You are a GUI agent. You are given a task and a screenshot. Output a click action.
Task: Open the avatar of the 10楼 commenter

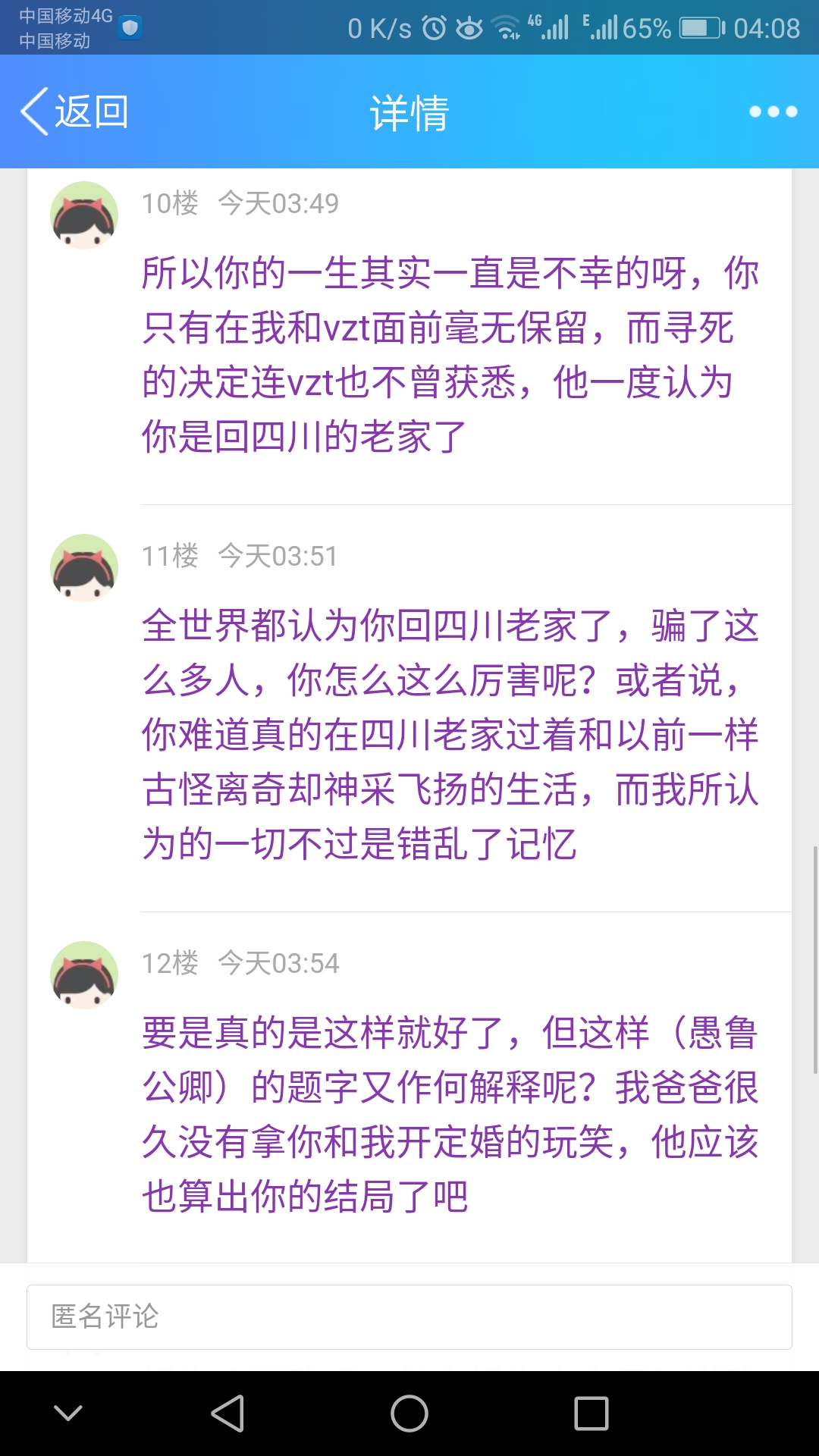84,215
